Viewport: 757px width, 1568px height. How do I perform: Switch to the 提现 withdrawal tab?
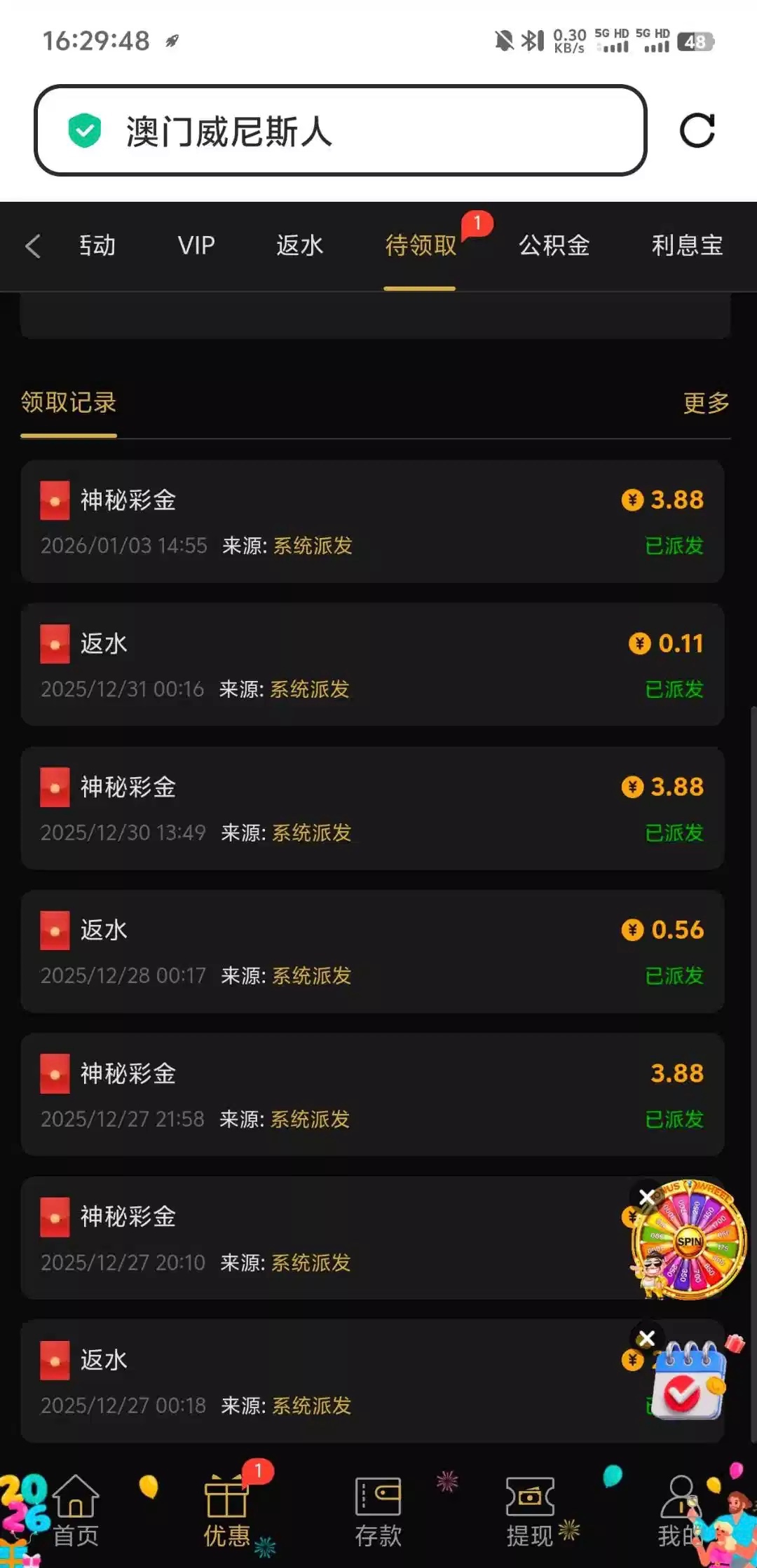(x=530, y=1512)
